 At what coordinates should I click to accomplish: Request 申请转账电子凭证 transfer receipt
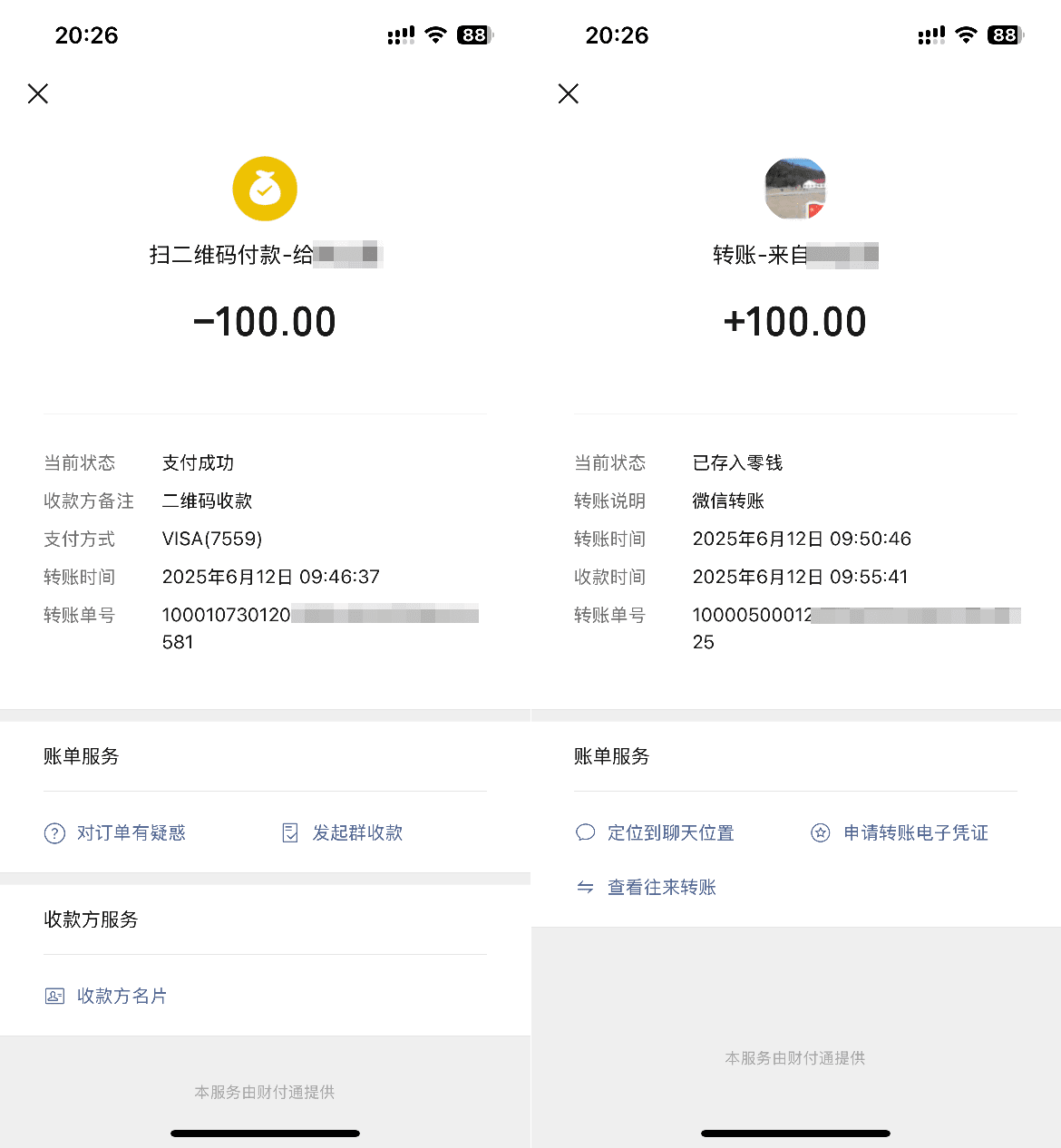click(x=914, y=832)
